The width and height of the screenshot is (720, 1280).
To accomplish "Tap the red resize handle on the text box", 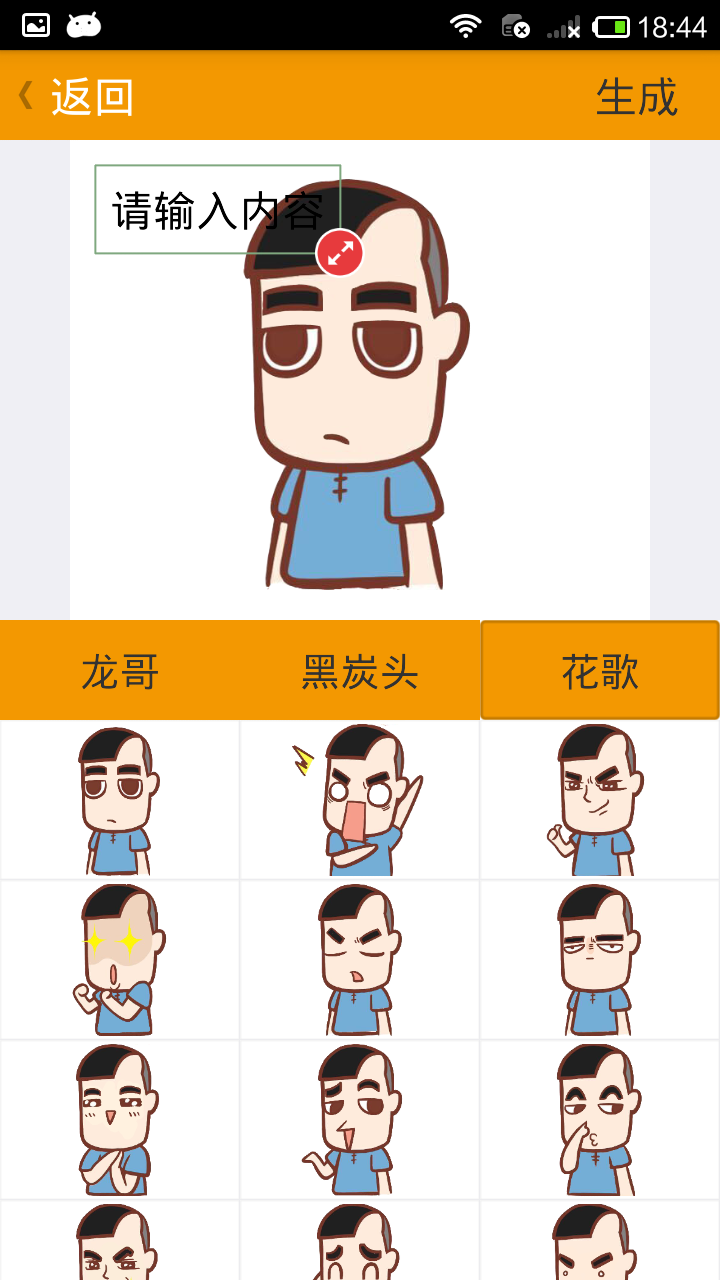I will [340, 253].
